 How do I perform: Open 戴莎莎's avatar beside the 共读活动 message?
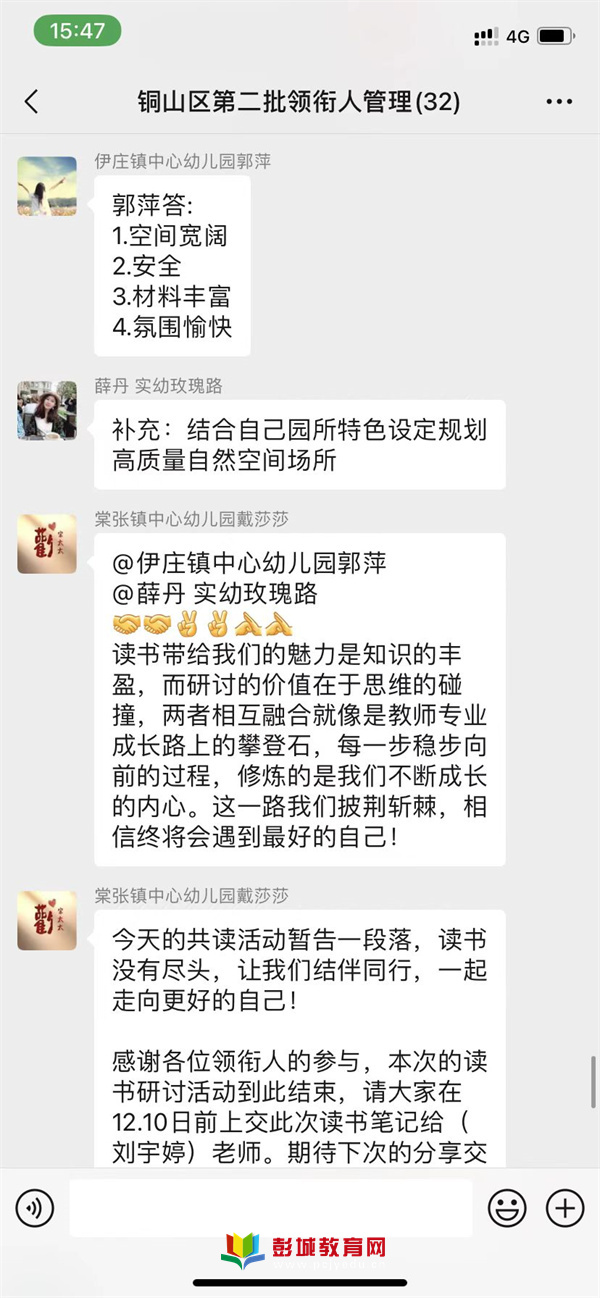(x=47, y=920)
